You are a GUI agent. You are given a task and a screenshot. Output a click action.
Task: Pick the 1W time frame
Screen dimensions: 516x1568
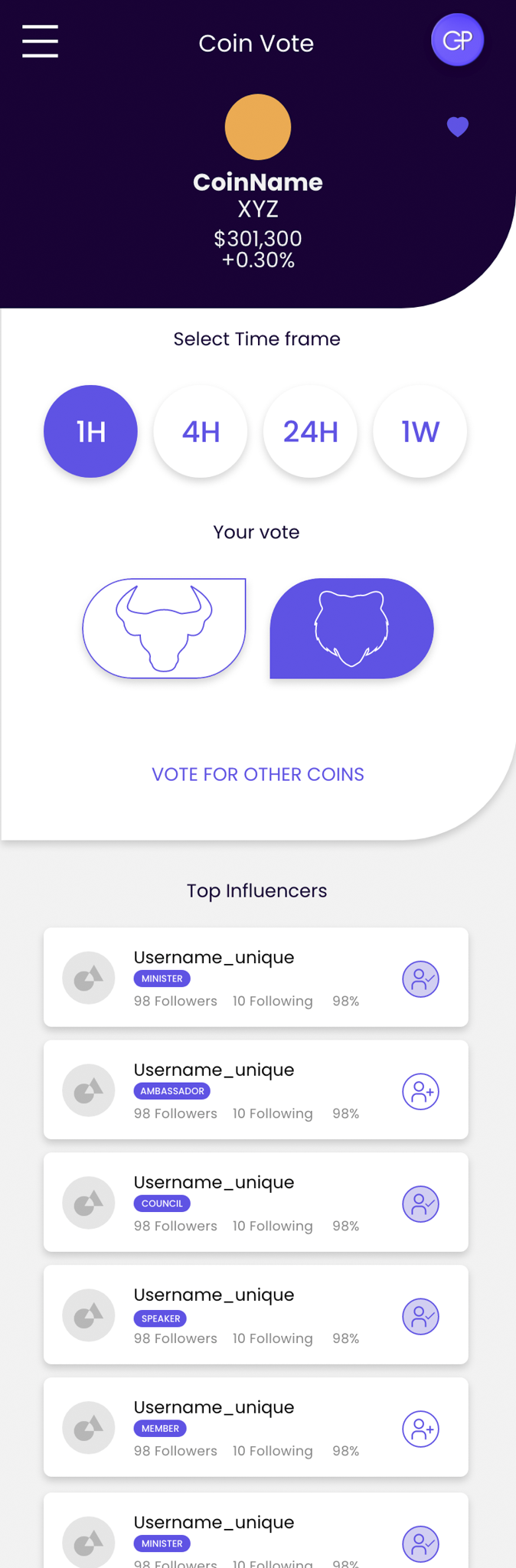click(x=420, y=431)
